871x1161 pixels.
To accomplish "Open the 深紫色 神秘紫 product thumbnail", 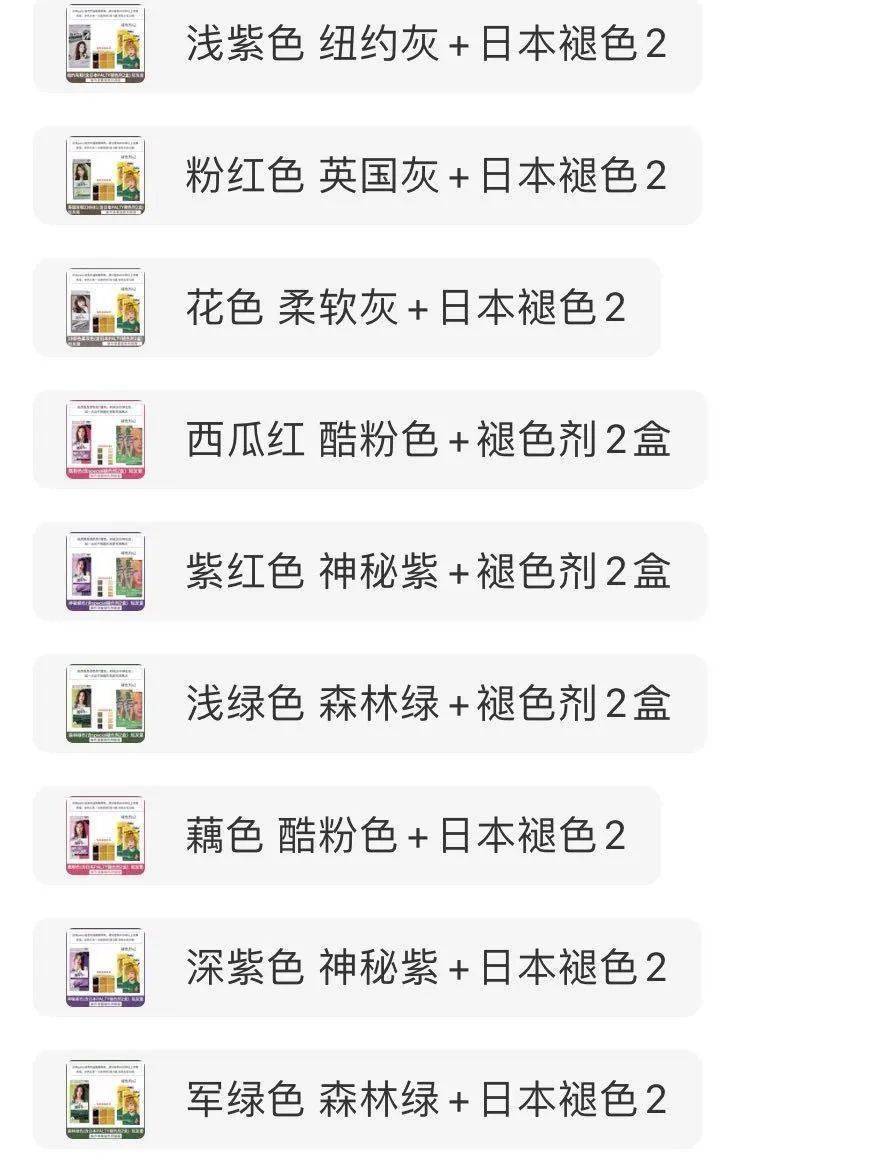I will [104, 965].
